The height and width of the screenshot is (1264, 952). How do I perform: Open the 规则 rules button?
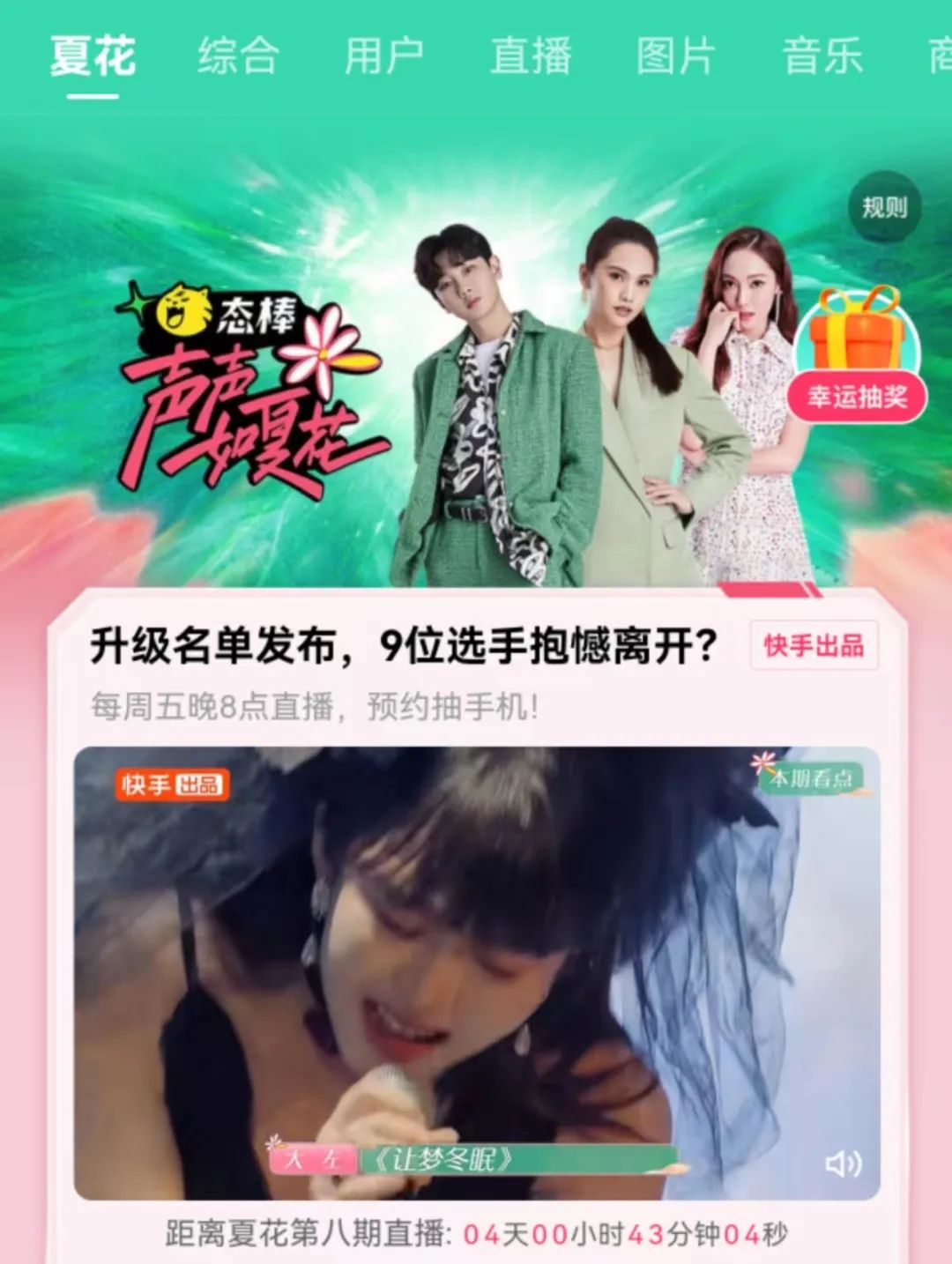pyautogui.click(x=884, y=208)
